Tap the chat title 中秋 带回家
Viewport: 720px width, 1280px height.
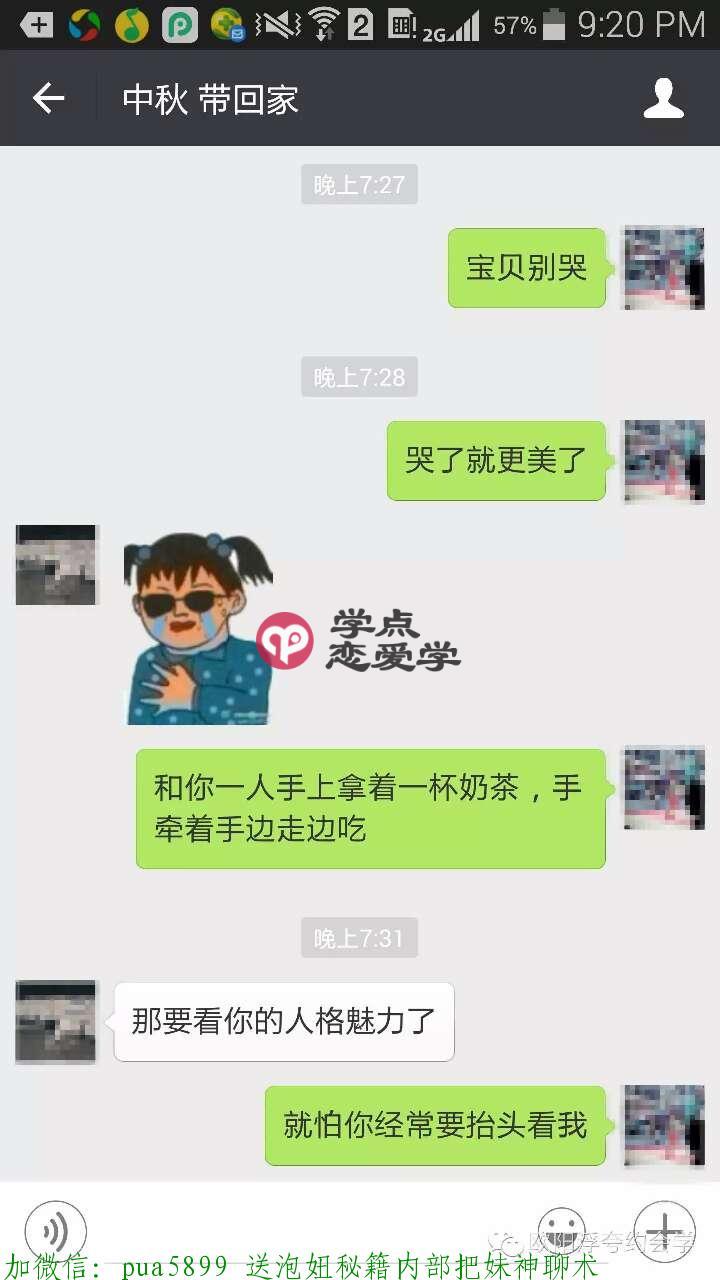208,98
